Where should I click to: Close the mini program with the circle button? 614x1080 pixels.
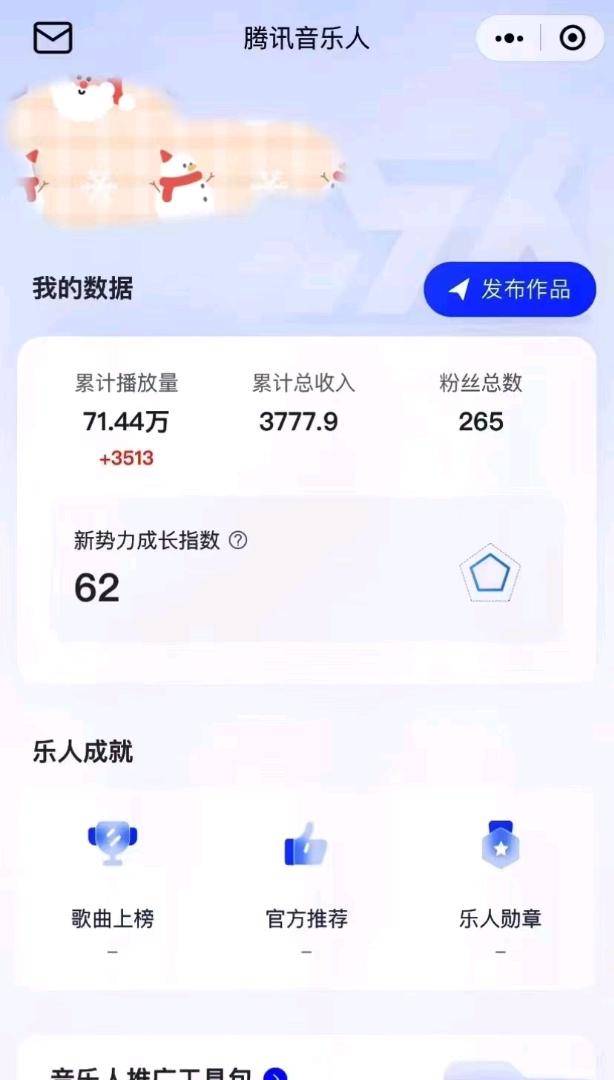tap(572, 38)
